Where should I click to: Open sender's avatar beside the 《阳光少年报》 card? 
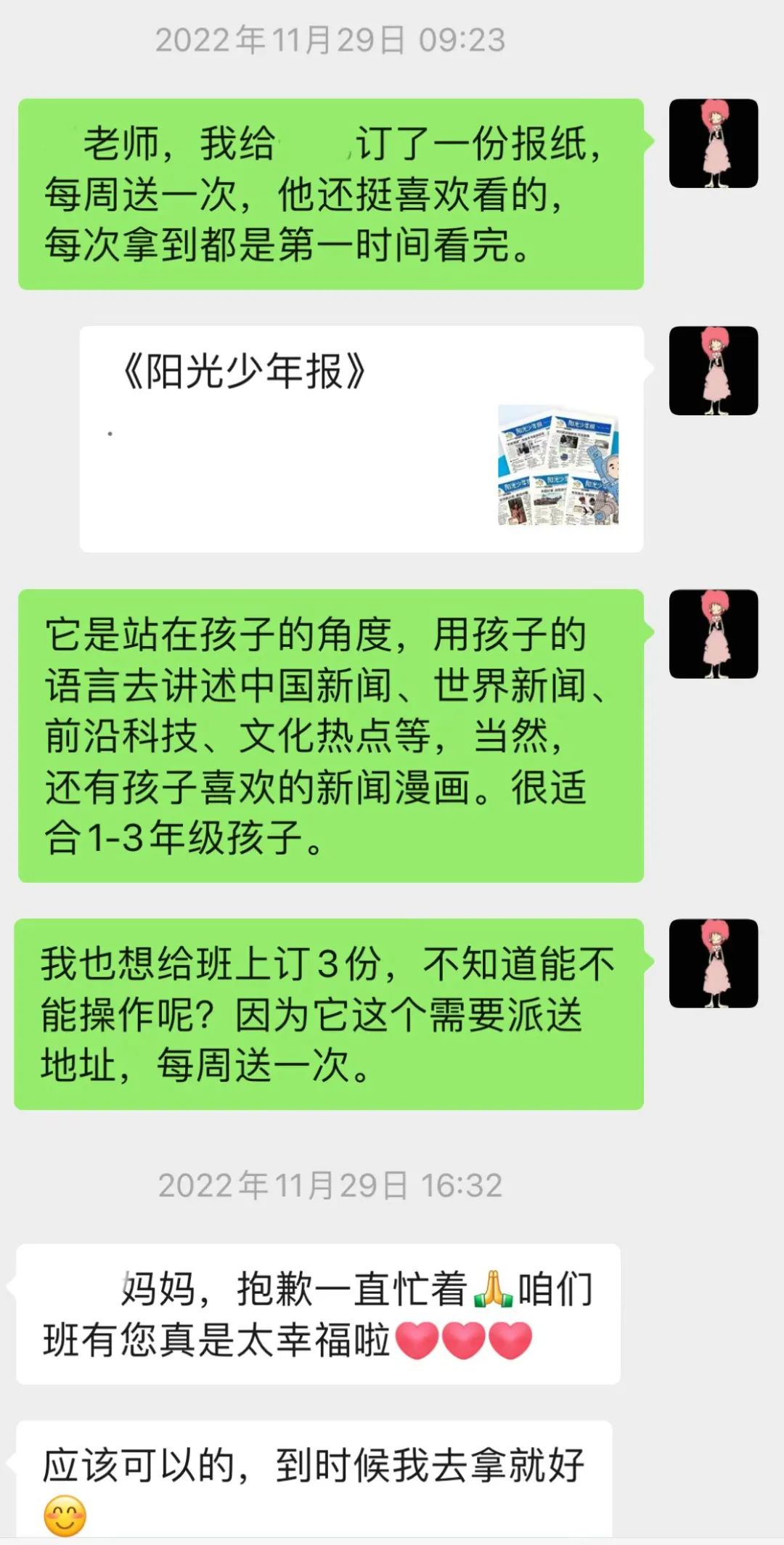tap(714, 371)
